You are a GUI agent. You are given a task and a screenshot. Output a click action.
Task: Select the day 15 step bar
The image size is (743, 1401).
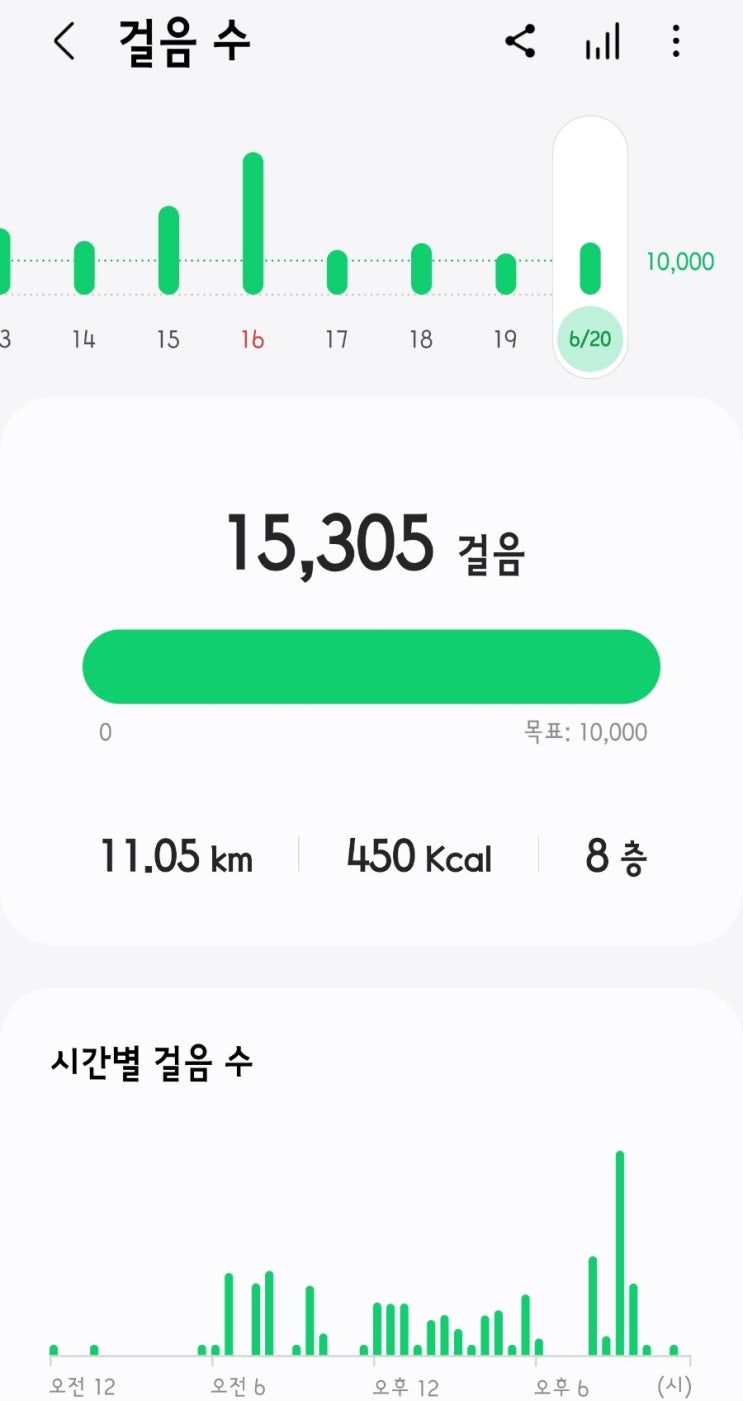[168, 250]
